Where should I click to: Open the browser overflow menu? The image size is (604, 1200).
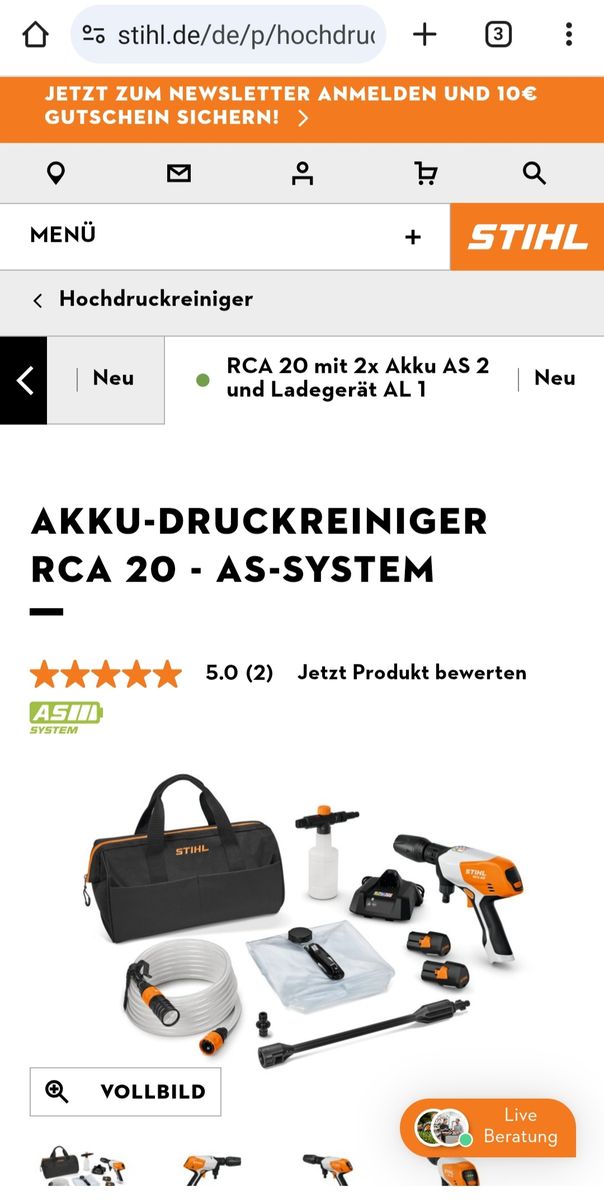point(568,35)
